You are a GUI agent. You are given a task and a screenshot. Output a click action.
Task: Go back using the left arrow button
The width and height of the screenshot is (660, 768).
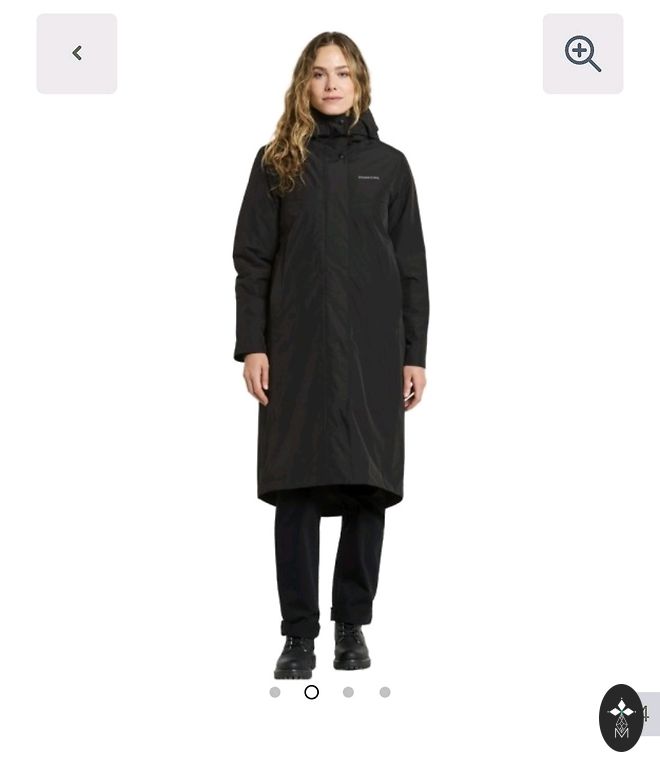(x=77, y=54)
